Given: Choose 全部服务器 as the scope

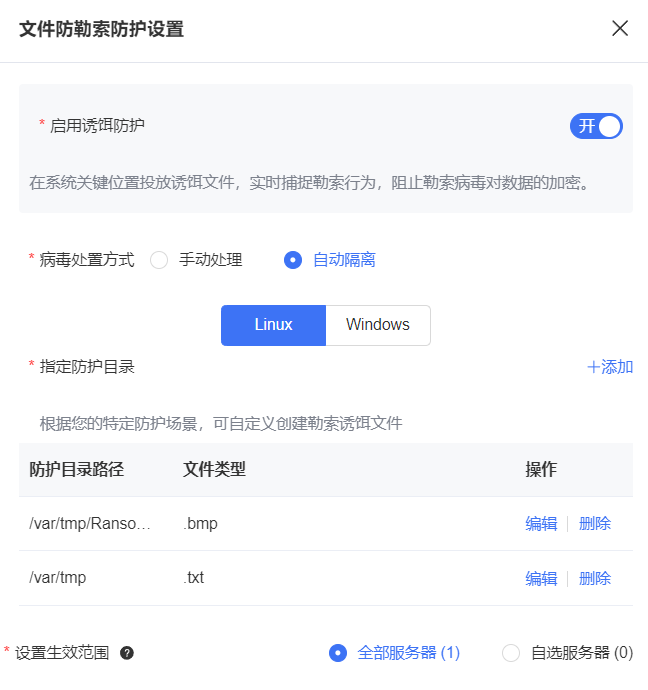Looking at the screenshot, I should (x=338, y=653).
